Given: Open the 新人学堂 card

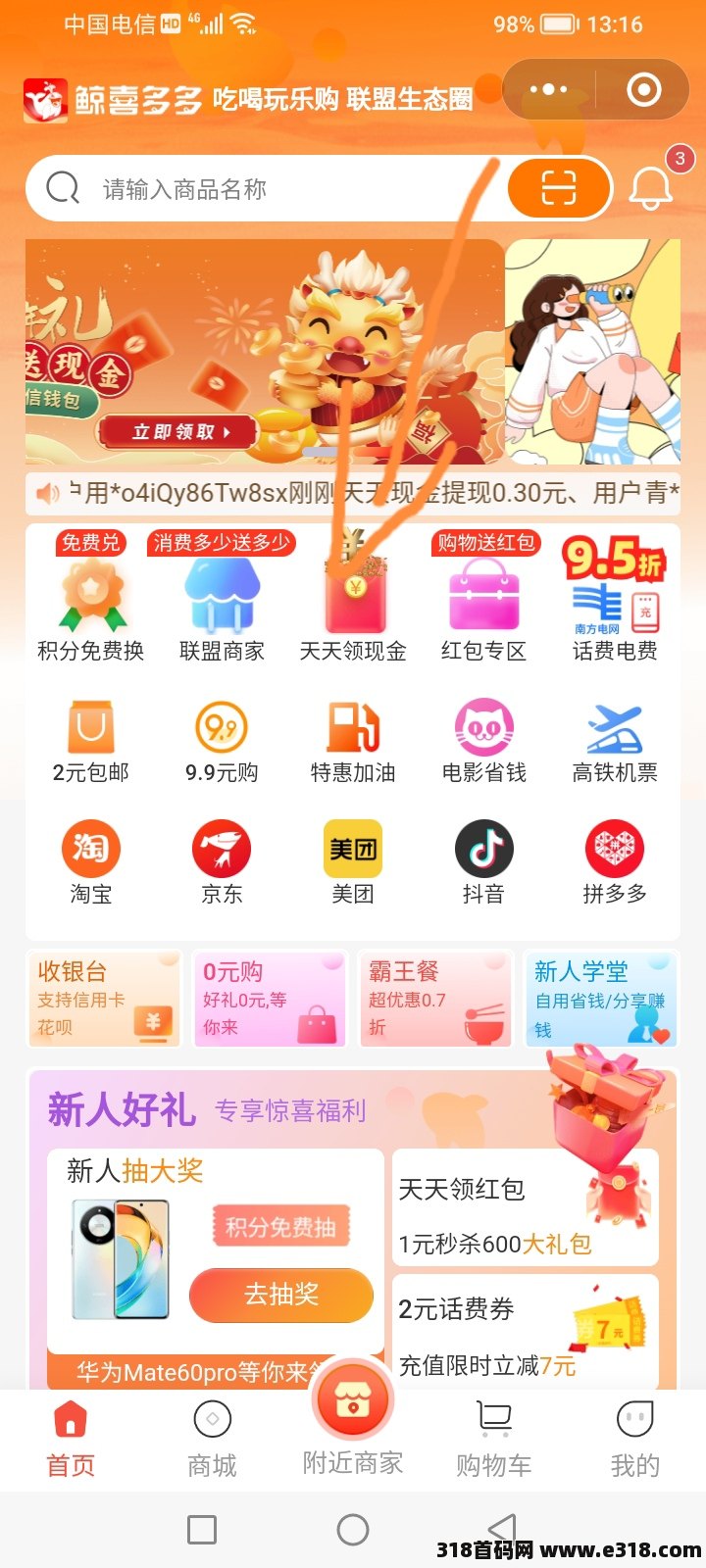Looking at the screenshot, I should (x=600, y=999).
